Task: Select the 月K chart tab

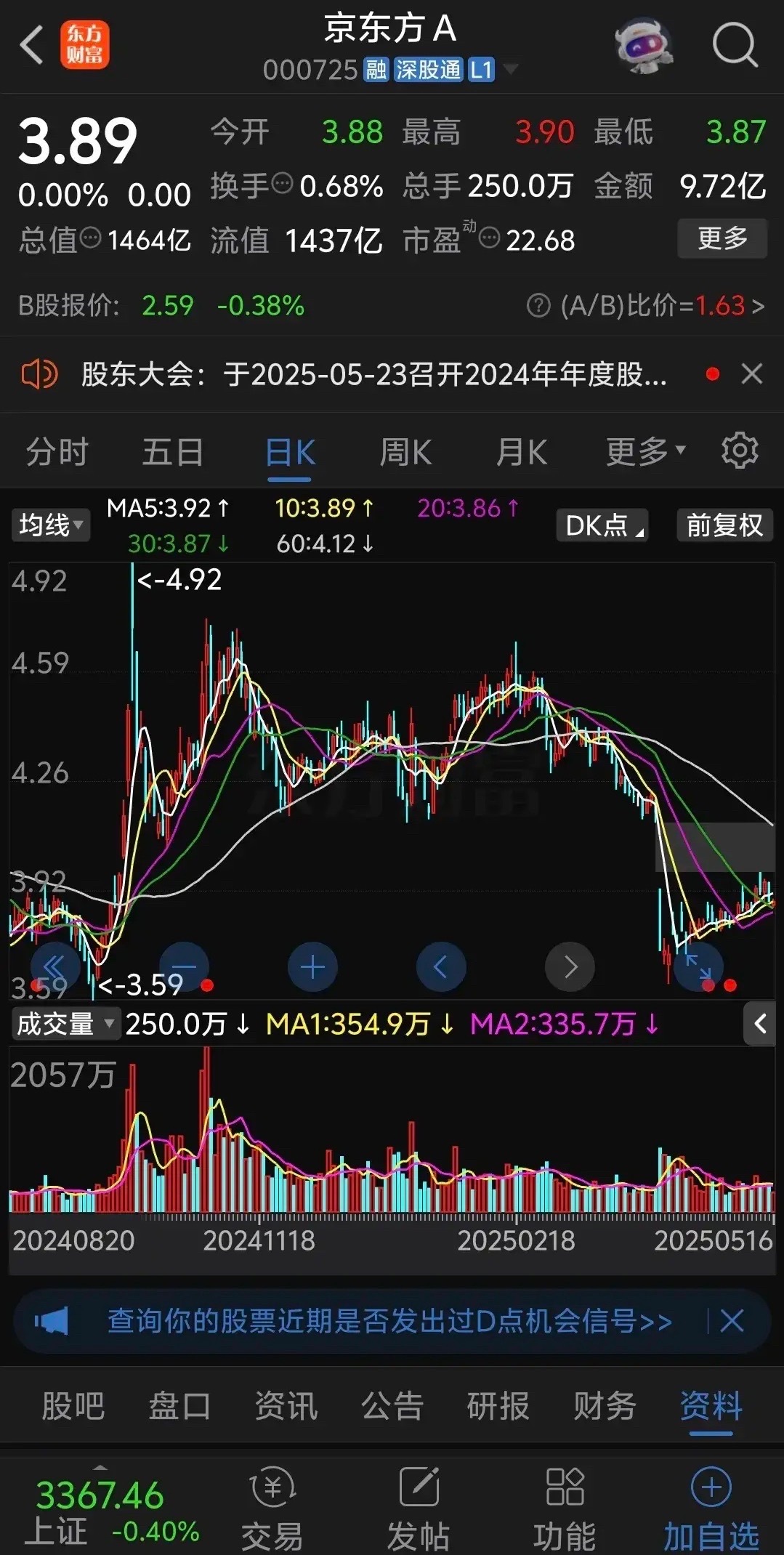Action: coord(521,452)
